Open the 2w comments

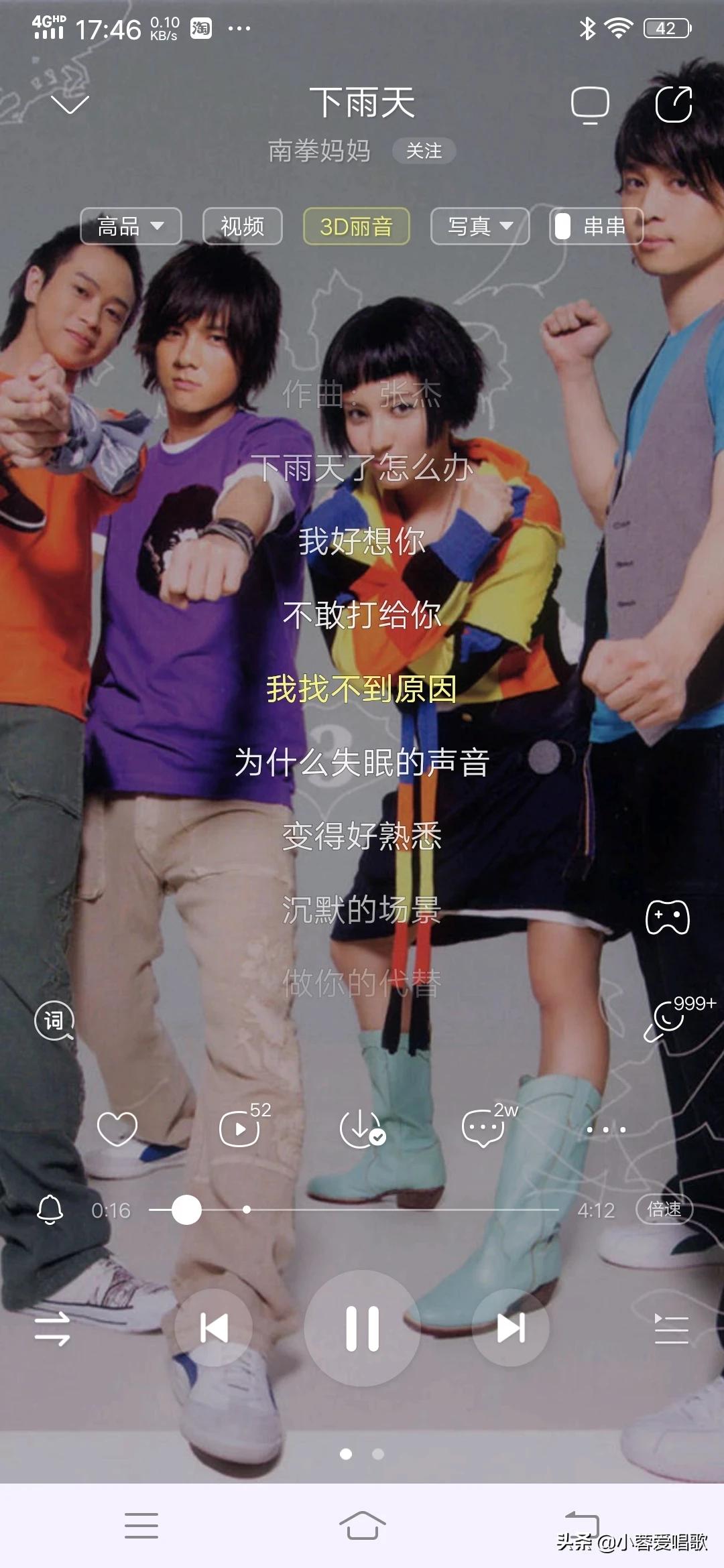[x=484, y=1129]
